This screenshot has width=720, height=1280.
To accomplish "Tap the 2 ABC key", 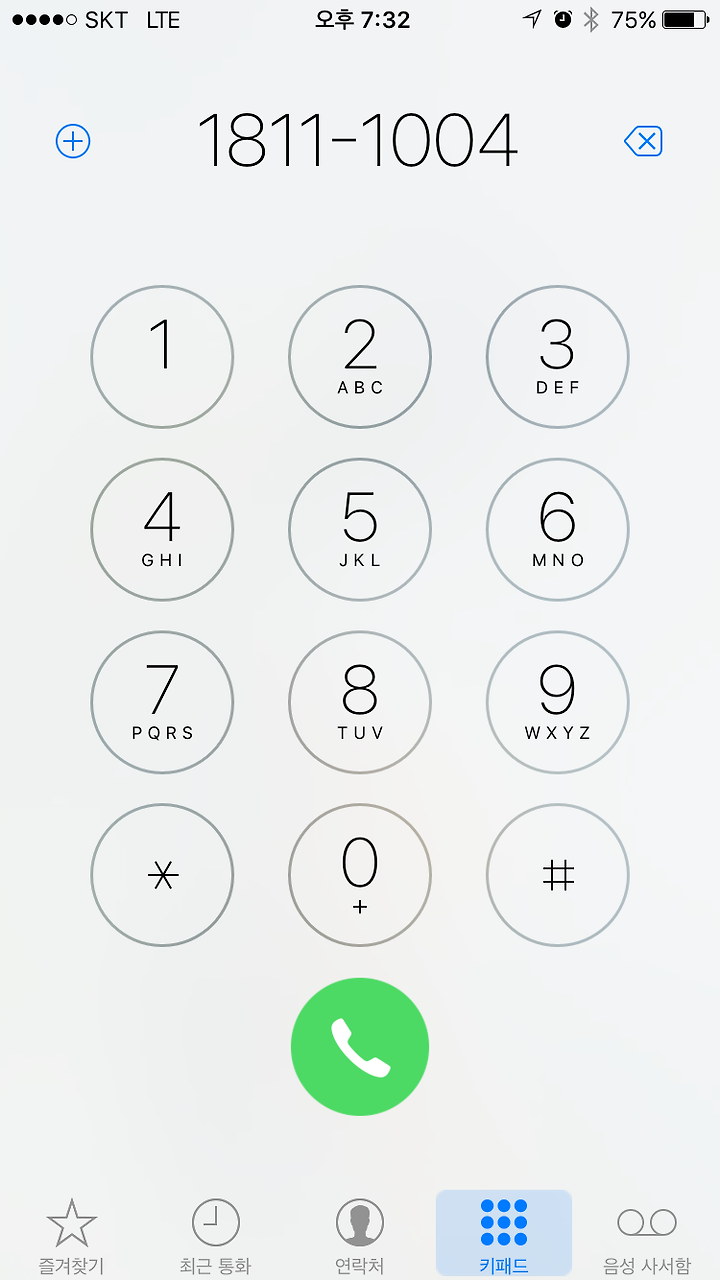I will click(360, 357).
